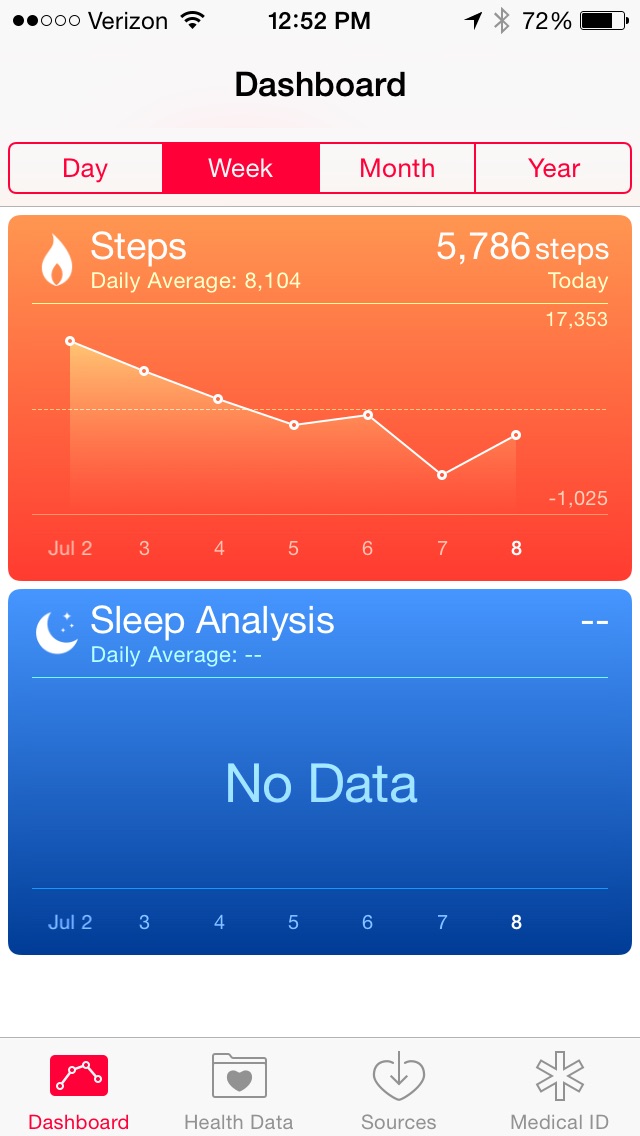Switch to the Month view
The width and height of the screenshot is (640, 1136).
click(x=397, y=168)
